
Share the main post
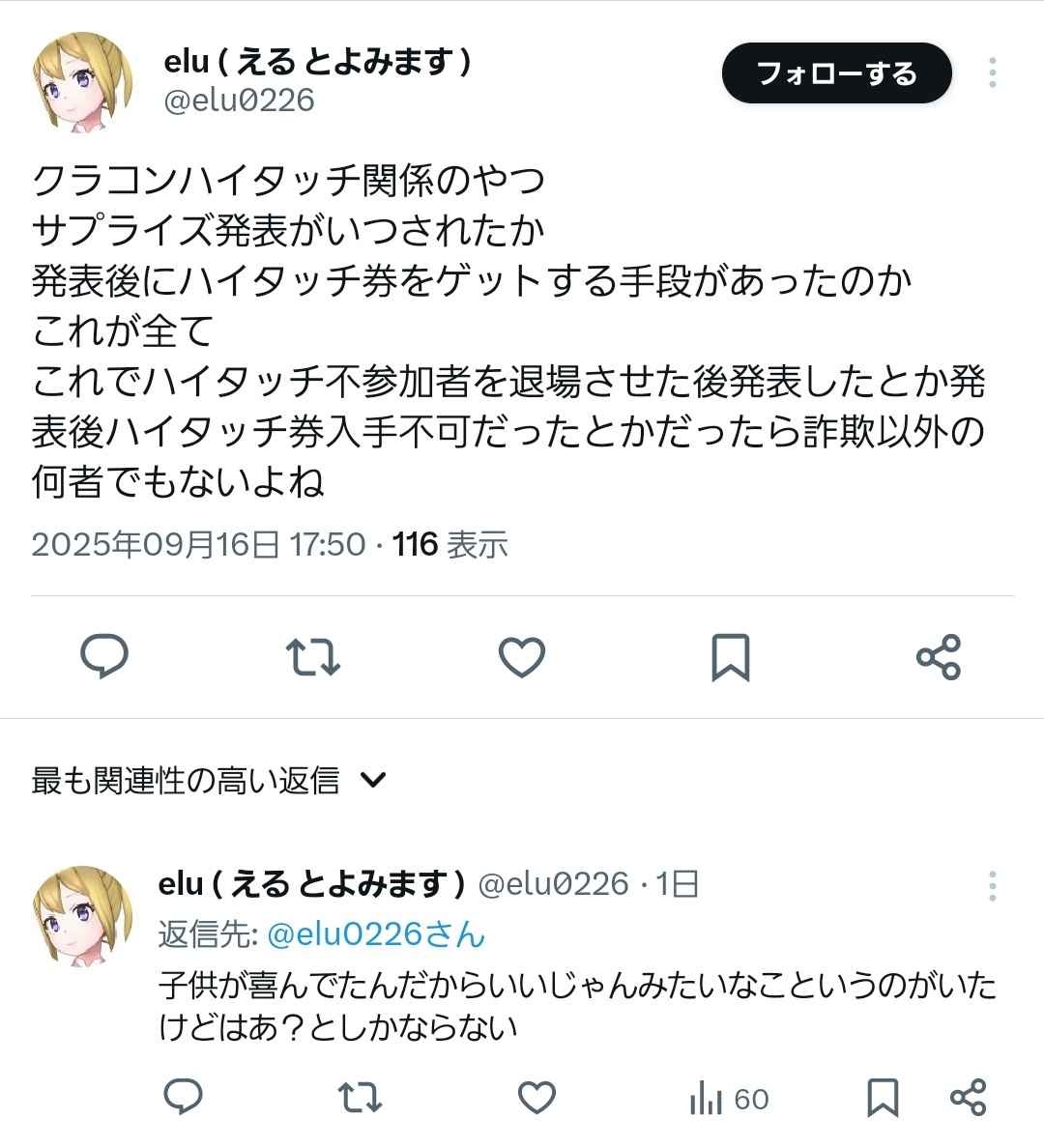click(x=938, y=656)
